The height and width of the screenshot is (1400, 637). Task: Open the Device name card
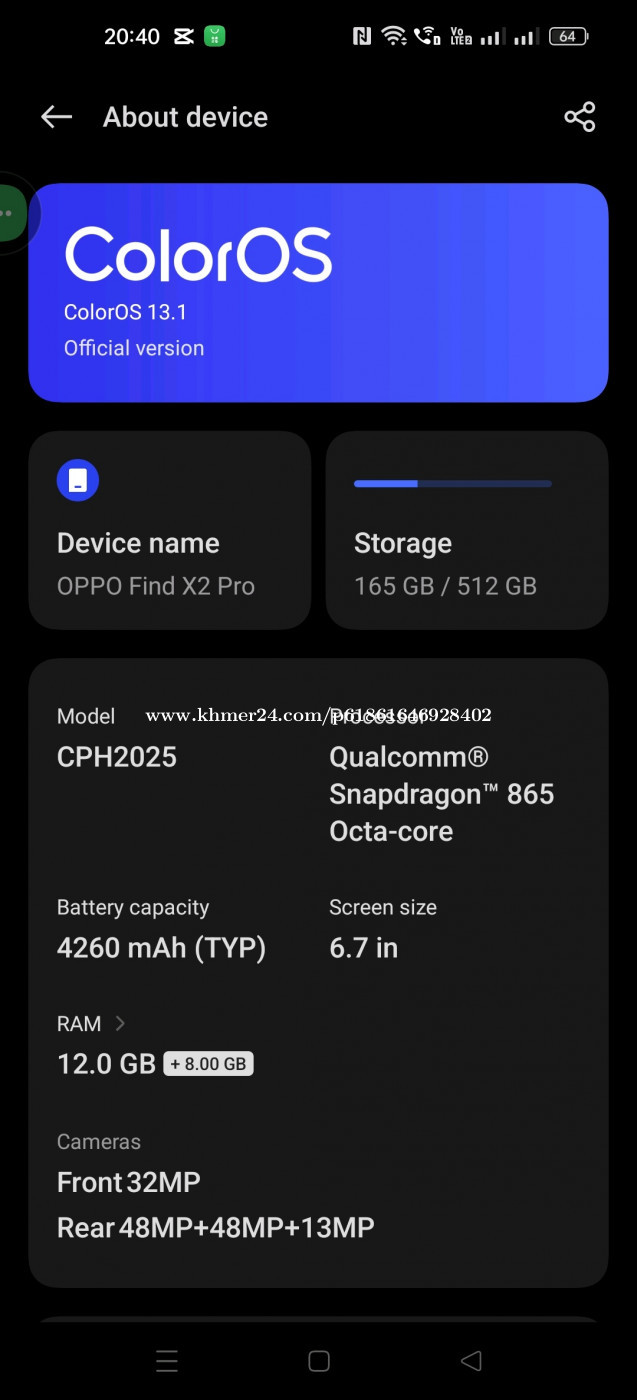(x=169, y=530)
